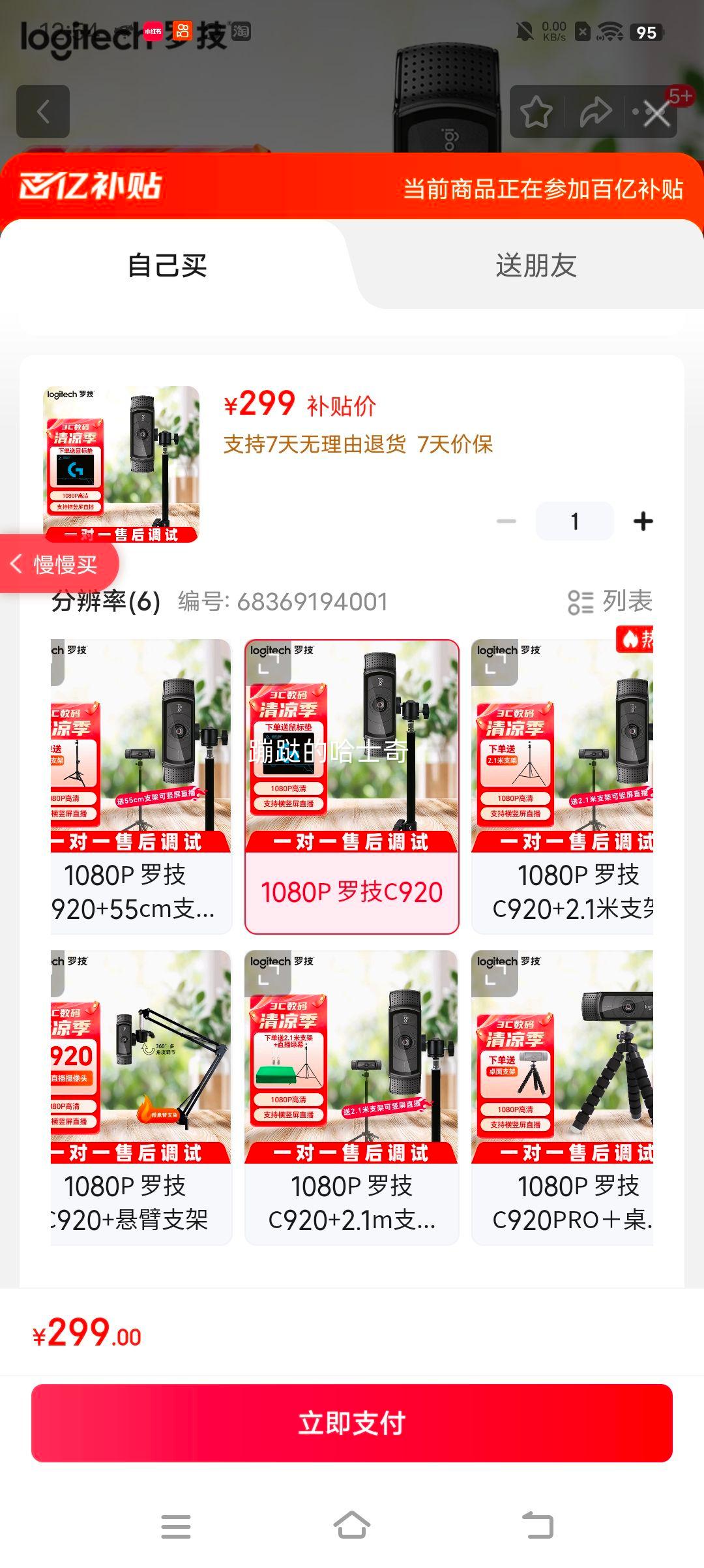Screen dimensions: 704x1568
Task: Select the 1080P 罗技C920 base option
Action: (x=352, y=783)
